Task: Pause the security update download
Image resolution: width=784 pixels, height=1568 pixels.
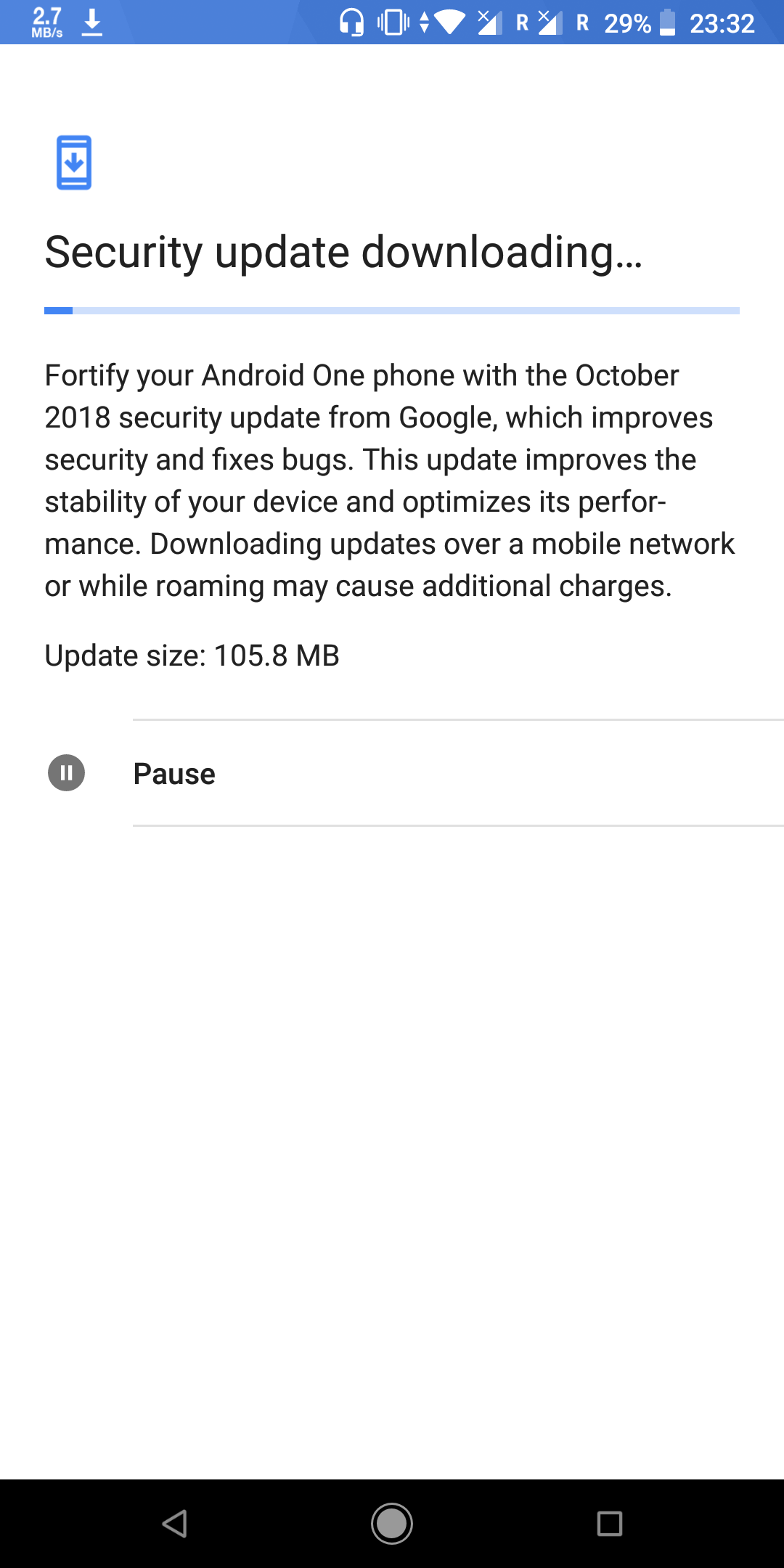Action: pos(174,772)
